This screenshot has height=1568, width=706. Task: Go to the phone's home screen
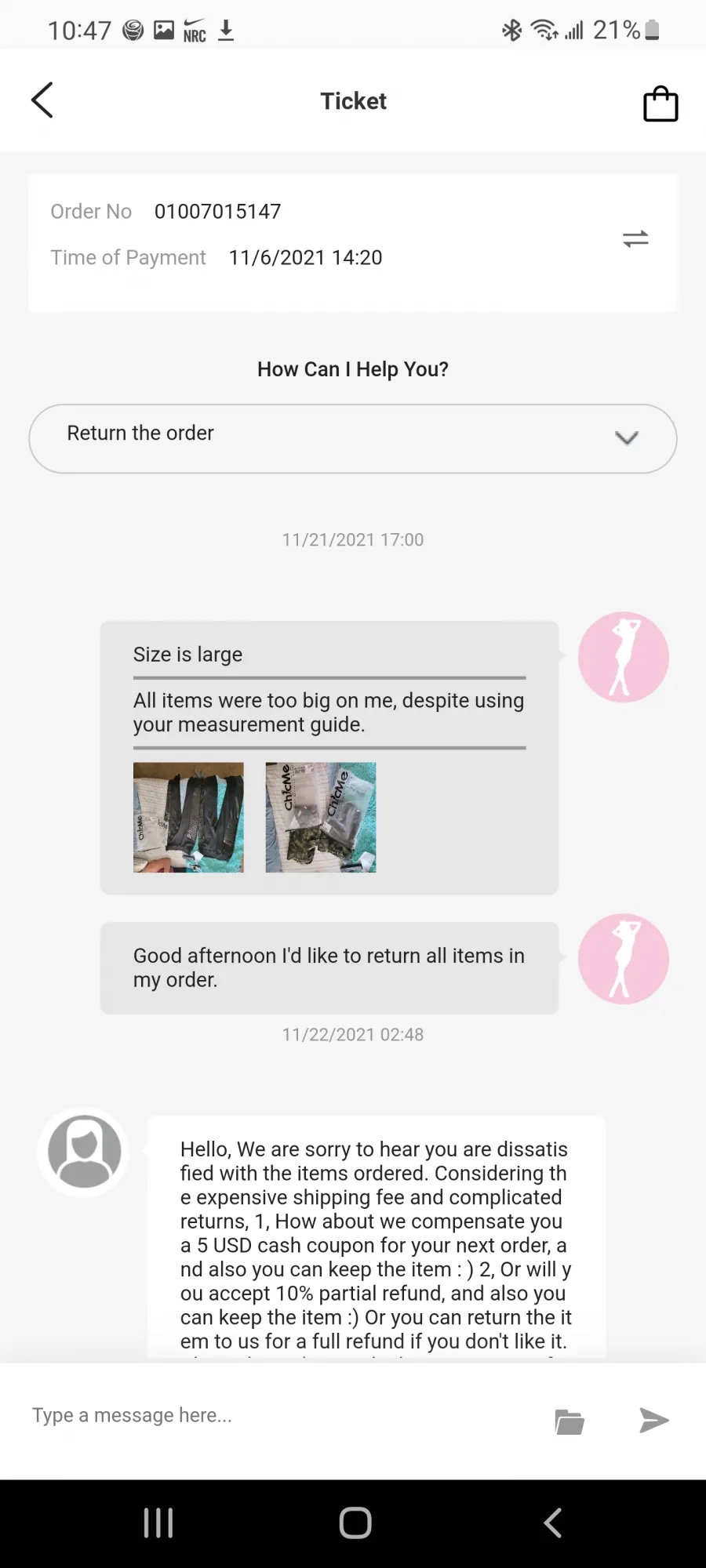(355, 1523)
